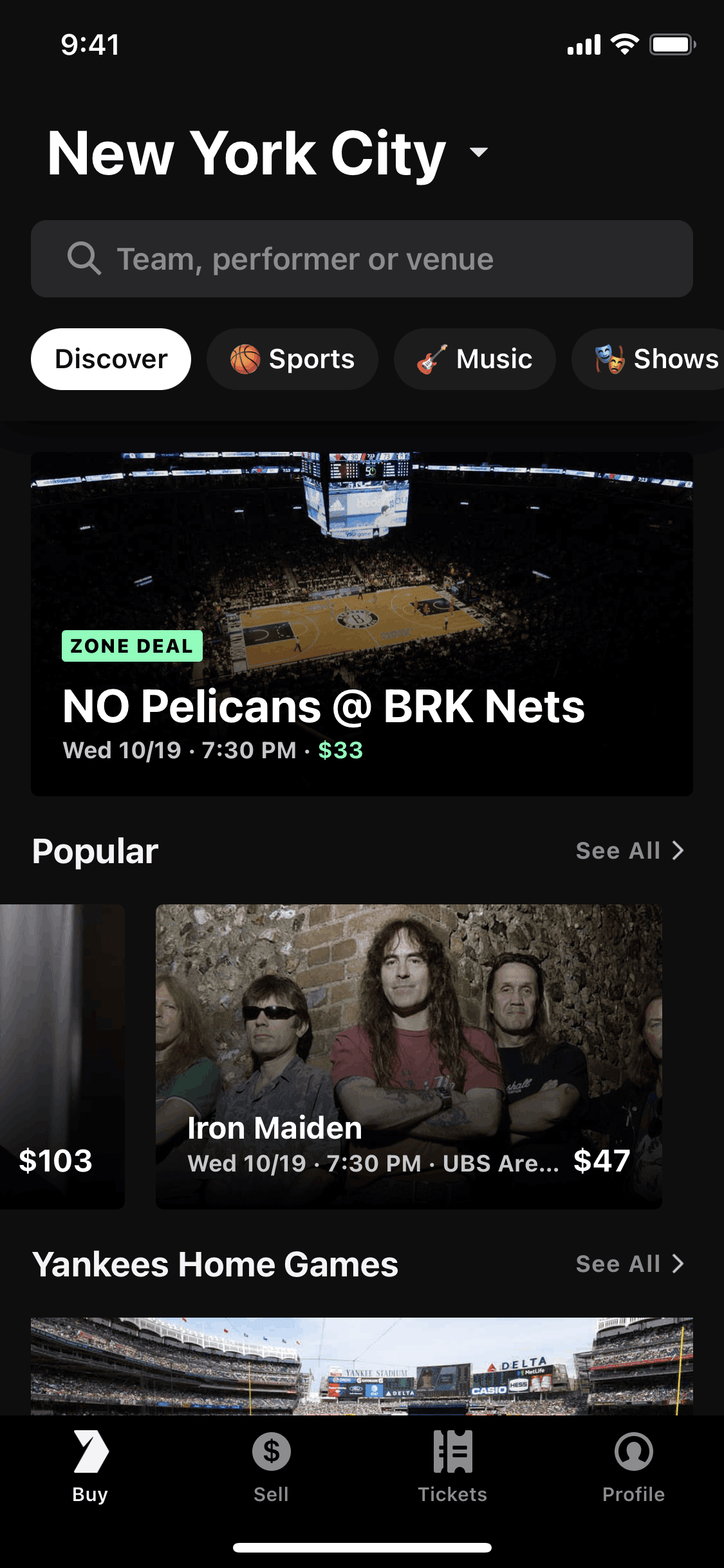Enable the Music category filter
The width and height of the screenshot is (724, 1568).
pyautogui.click(x=474, y=359)
